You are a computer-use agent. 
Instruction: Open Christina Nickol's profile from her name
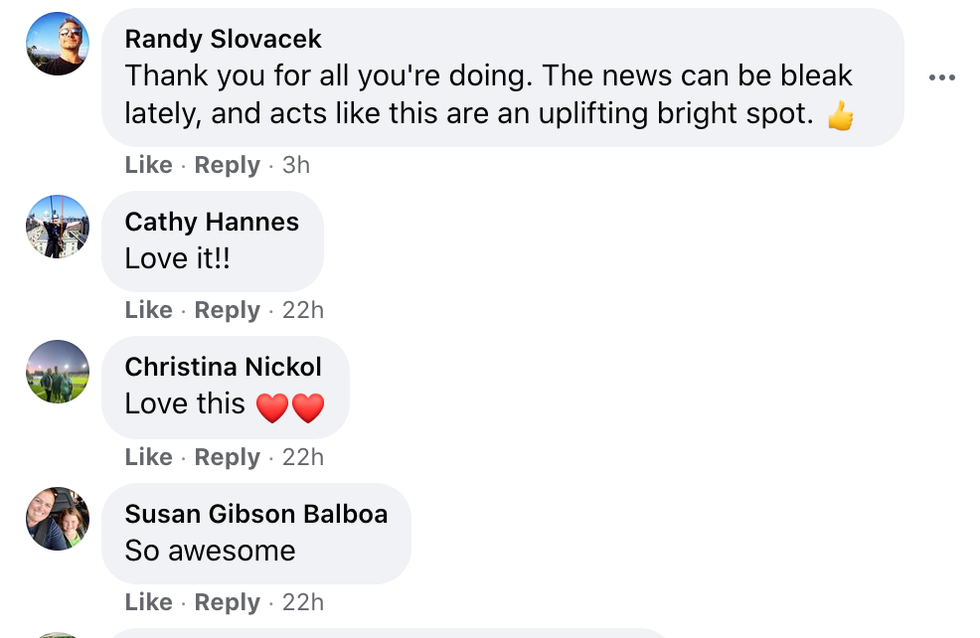[223, 367]
